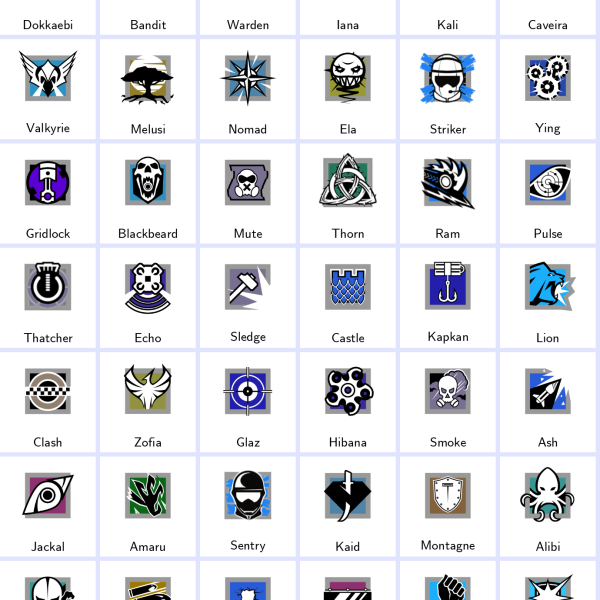Open the Lion operator tile

[x=548, y=287]
